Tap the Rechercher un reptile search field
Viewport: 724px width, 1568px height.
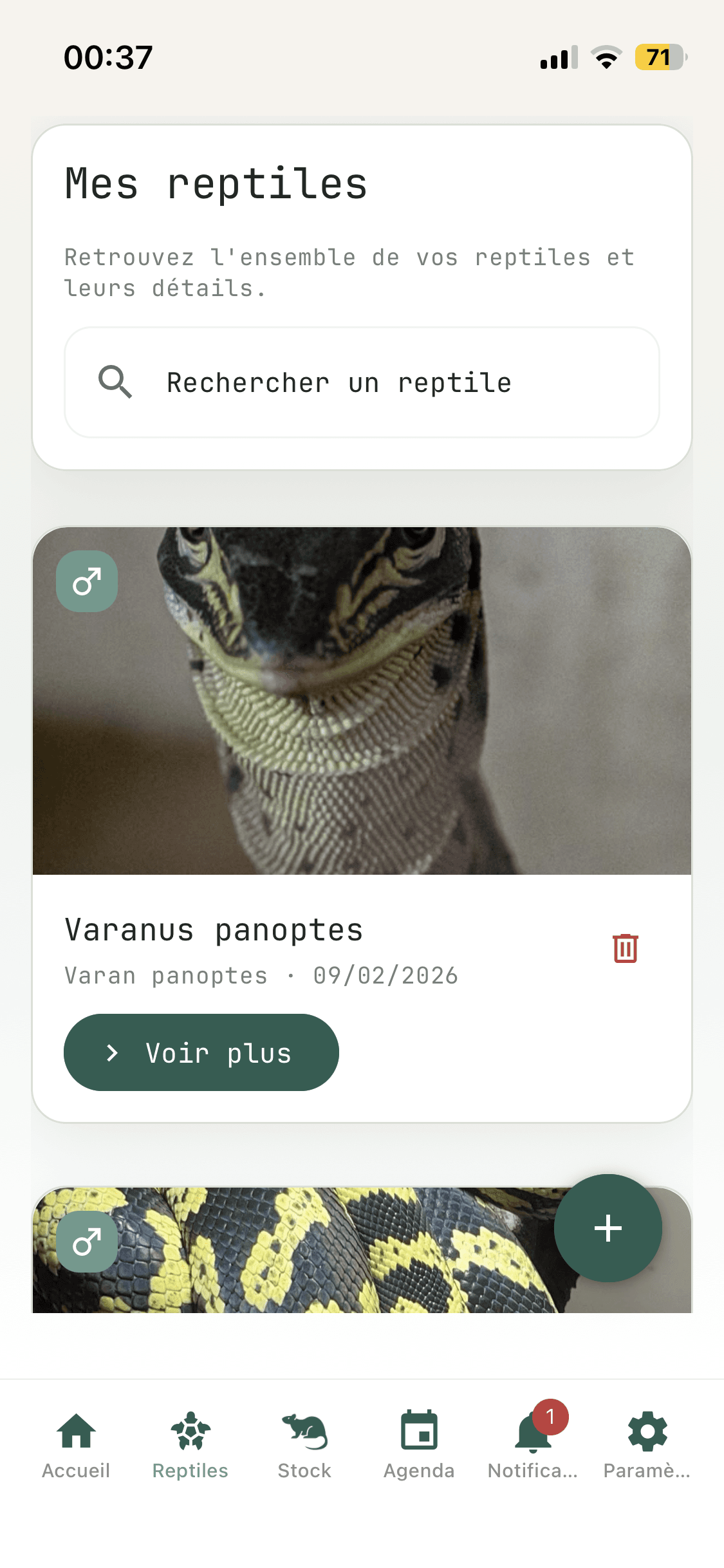click(362, 382)
